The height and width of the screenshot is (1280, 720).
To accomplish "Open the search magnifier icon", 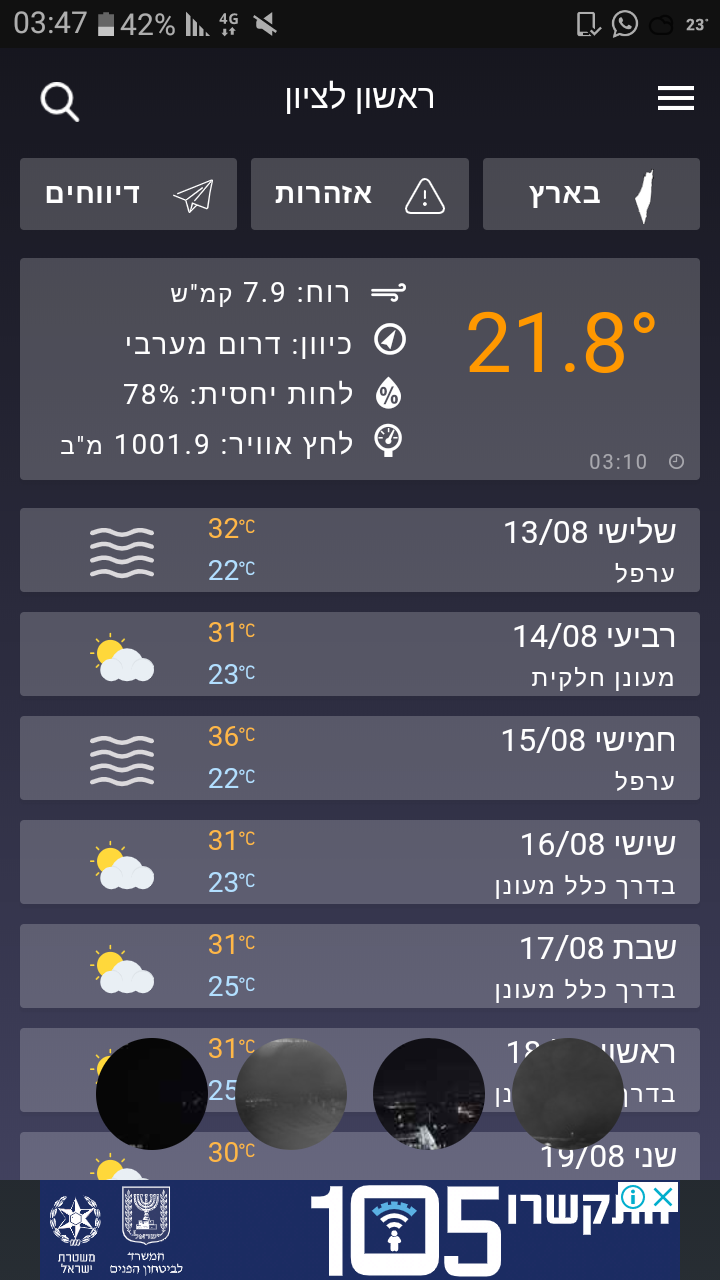I will [59, 100].
